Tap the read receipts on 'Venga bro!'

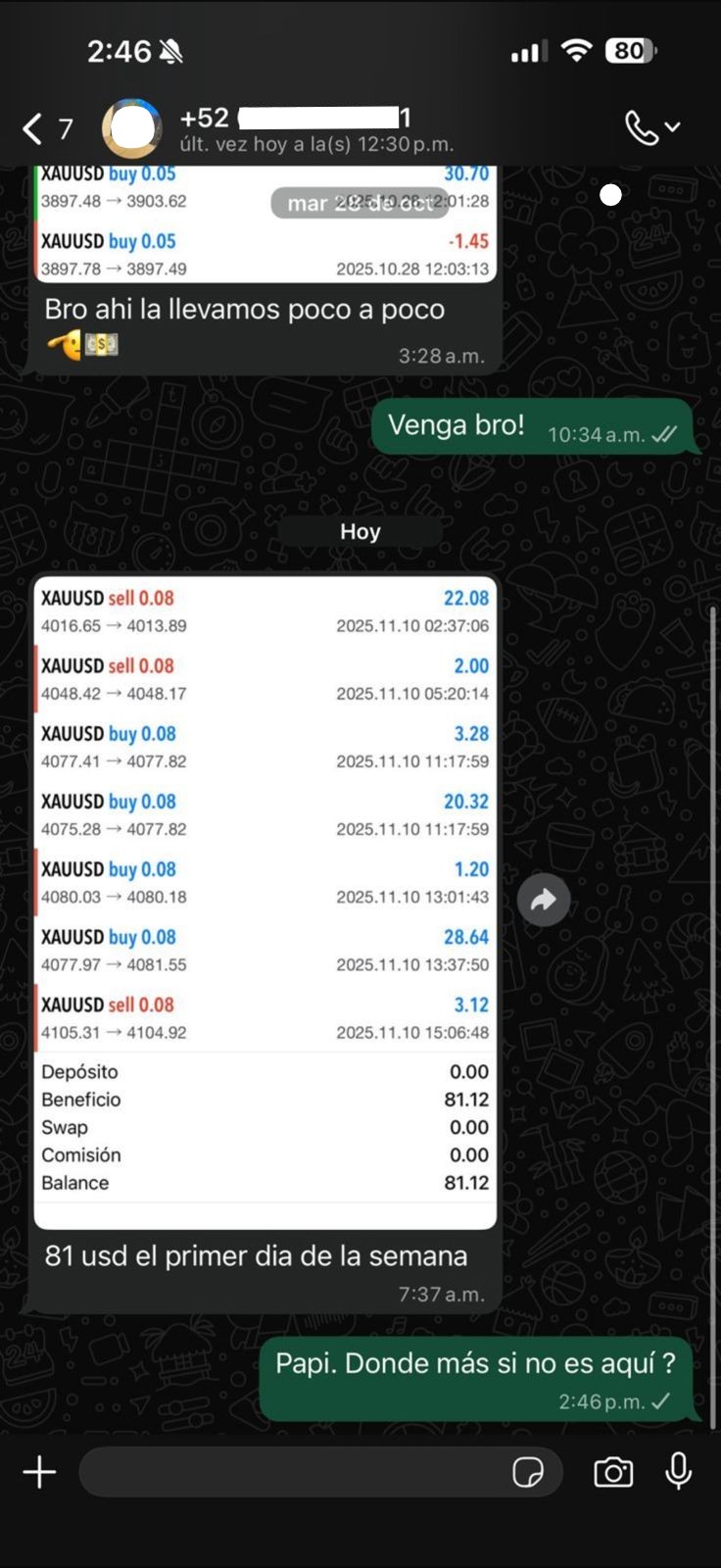666,434
